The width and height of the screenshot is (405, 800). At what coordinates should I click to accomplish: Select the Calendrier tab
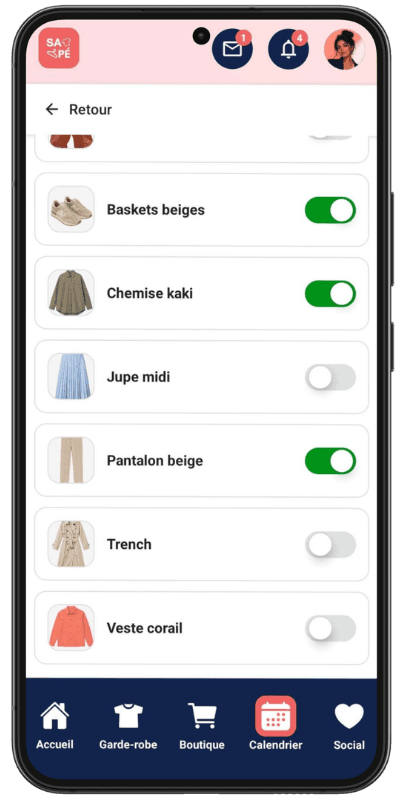point(275,723)
